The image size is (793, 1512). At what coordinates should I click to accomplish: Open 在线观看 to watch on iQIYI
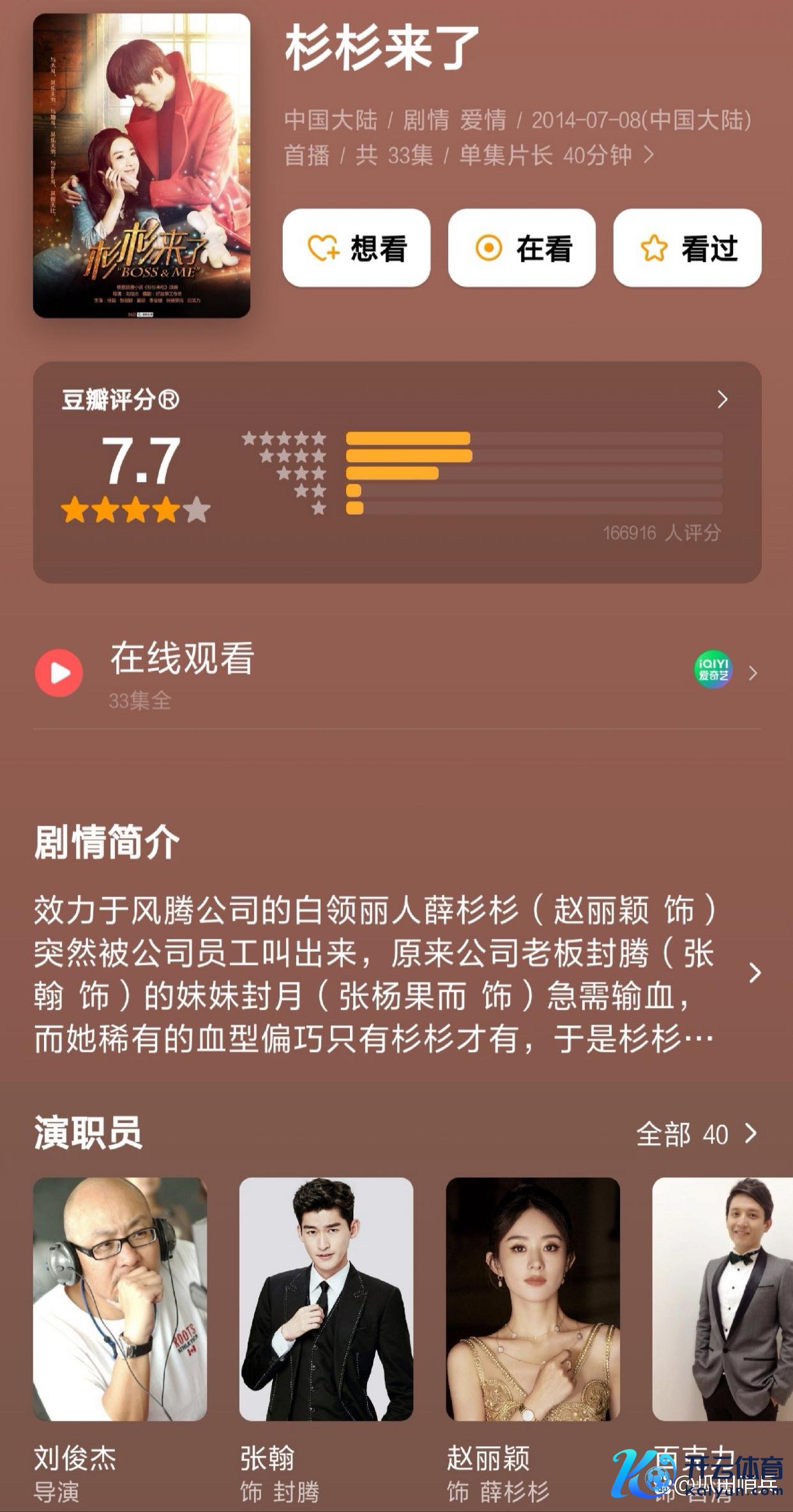pyautogui.click(x=396, y=674)
